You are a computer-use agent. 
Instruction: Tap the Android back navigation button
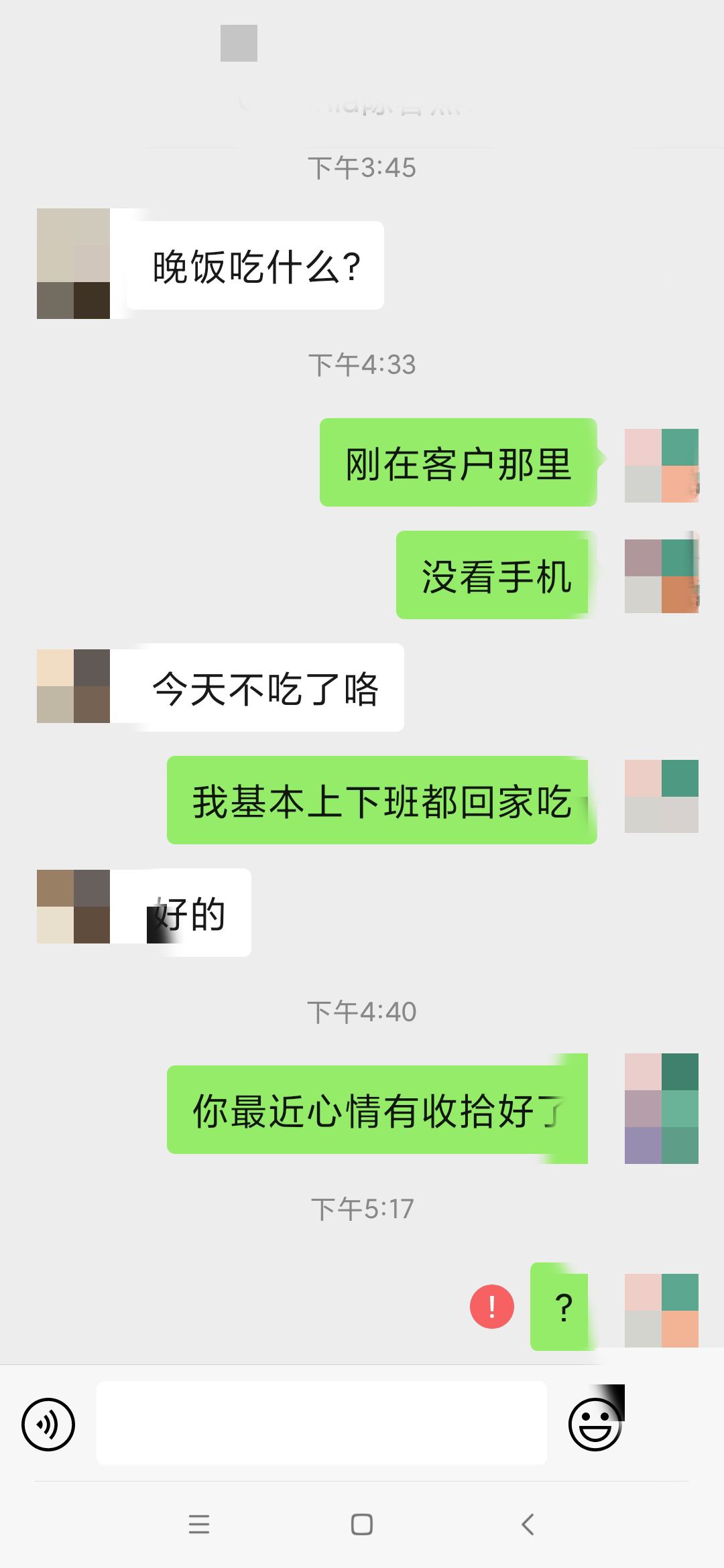coord(528,1524)
